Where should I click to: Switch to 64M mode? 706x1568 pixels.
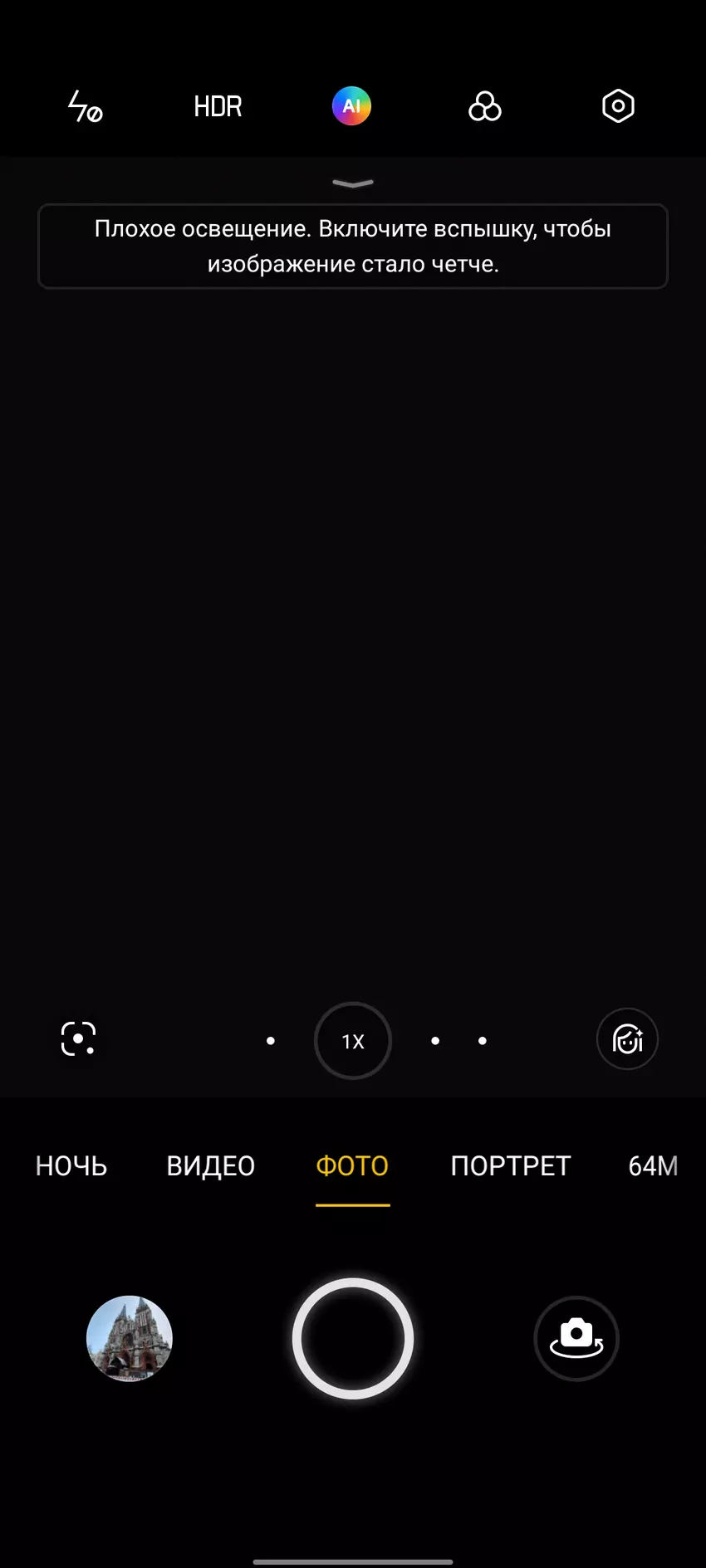[x=653, y=1166]
